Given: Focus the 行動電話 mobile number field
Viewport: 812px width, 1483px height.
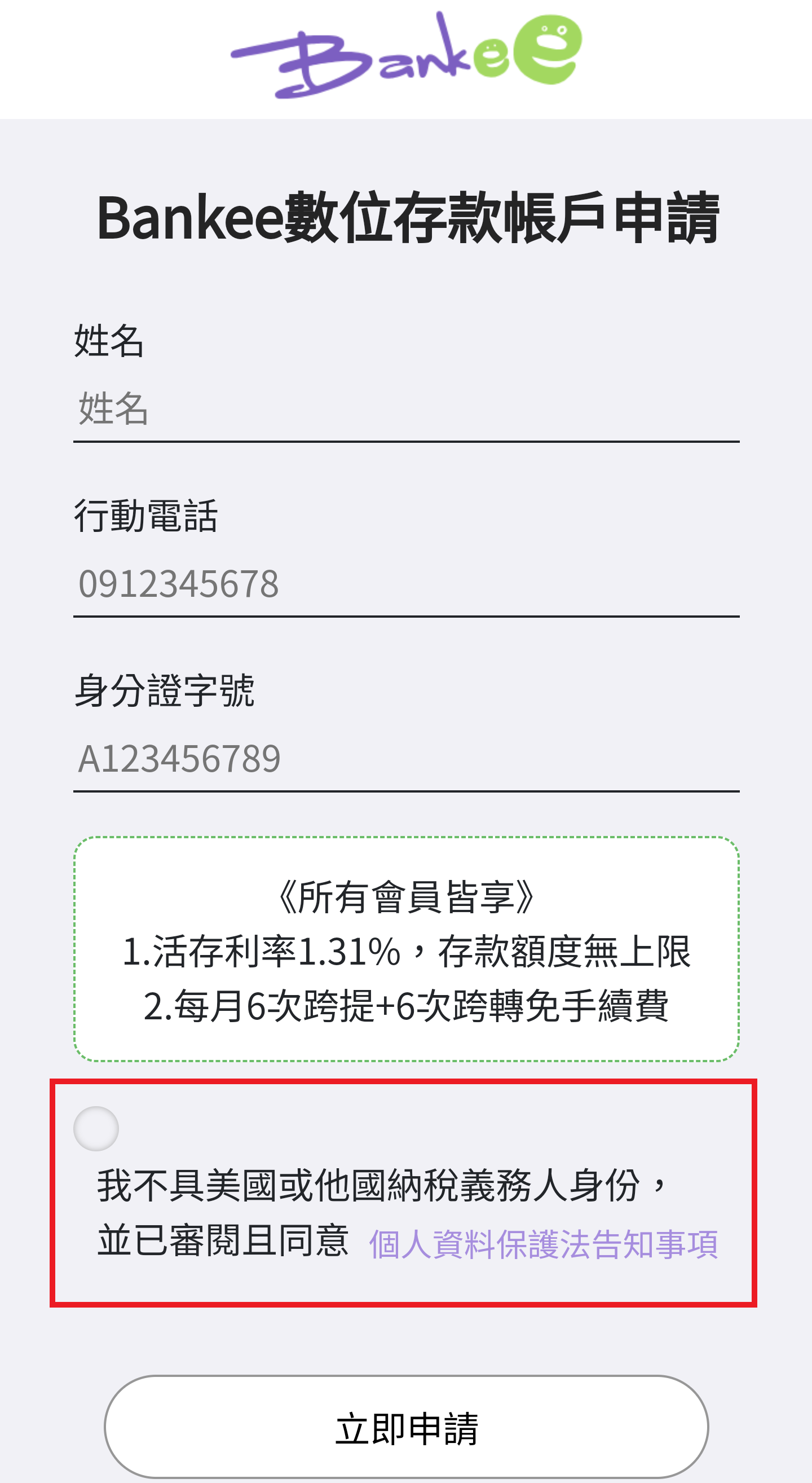Looking at the screenshot, I should pos(407,584).
